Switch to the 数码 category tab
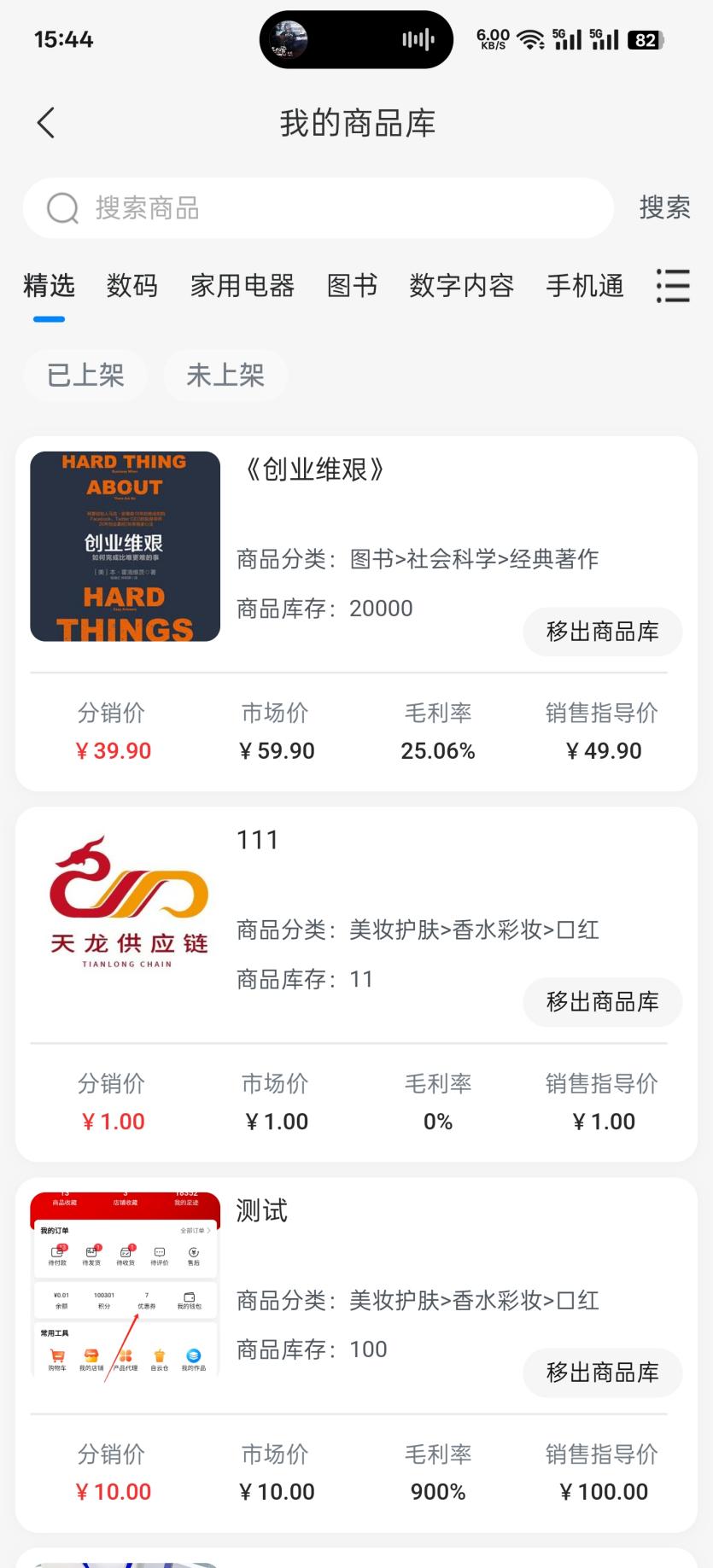Viewport: 713px width, 1568px height. 131,287
